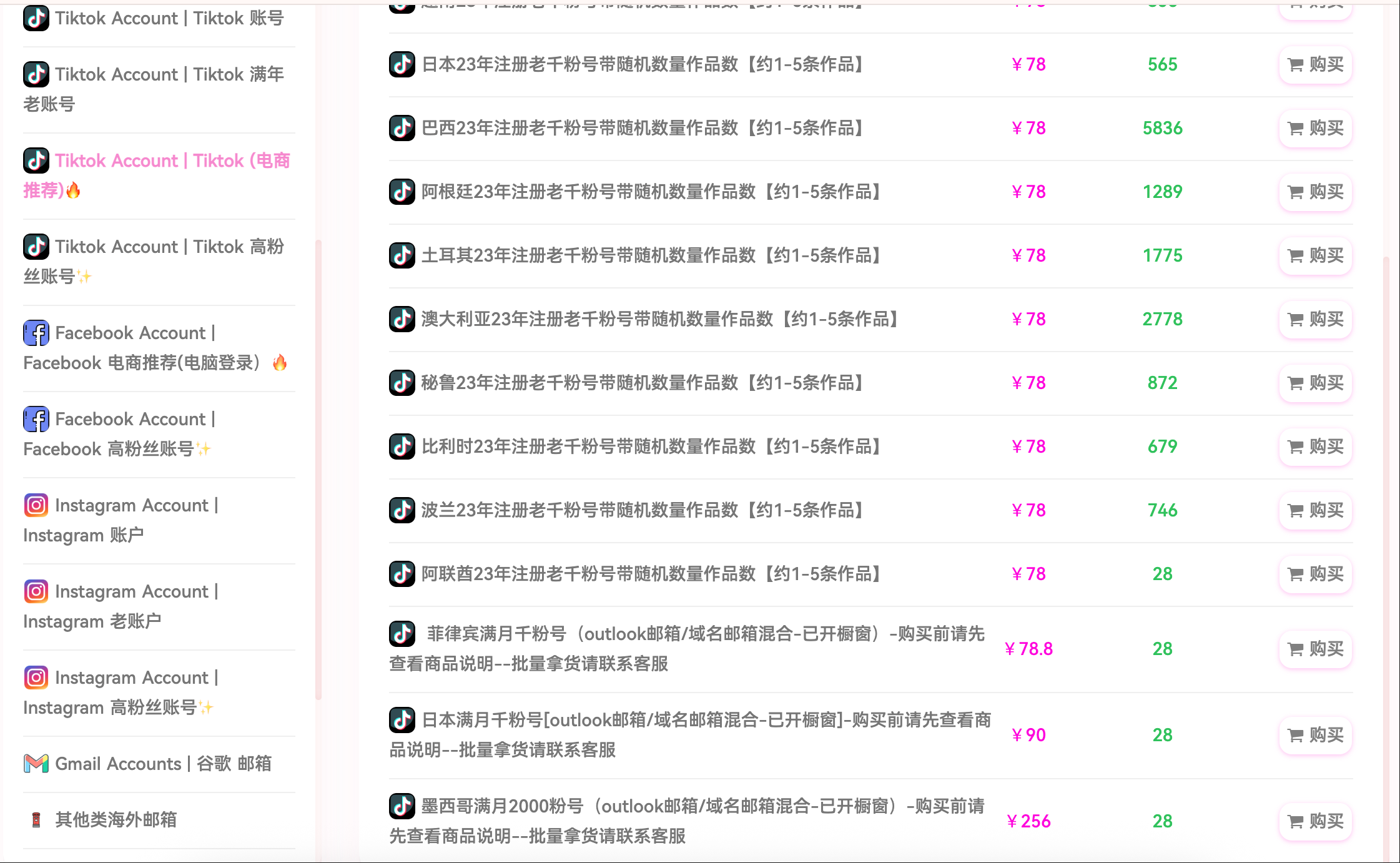Tap 购买 for 墨西哥满月2000粉号
Image resolution: width=1400 pixels, height=863 pixels.
coord(1315,821)
